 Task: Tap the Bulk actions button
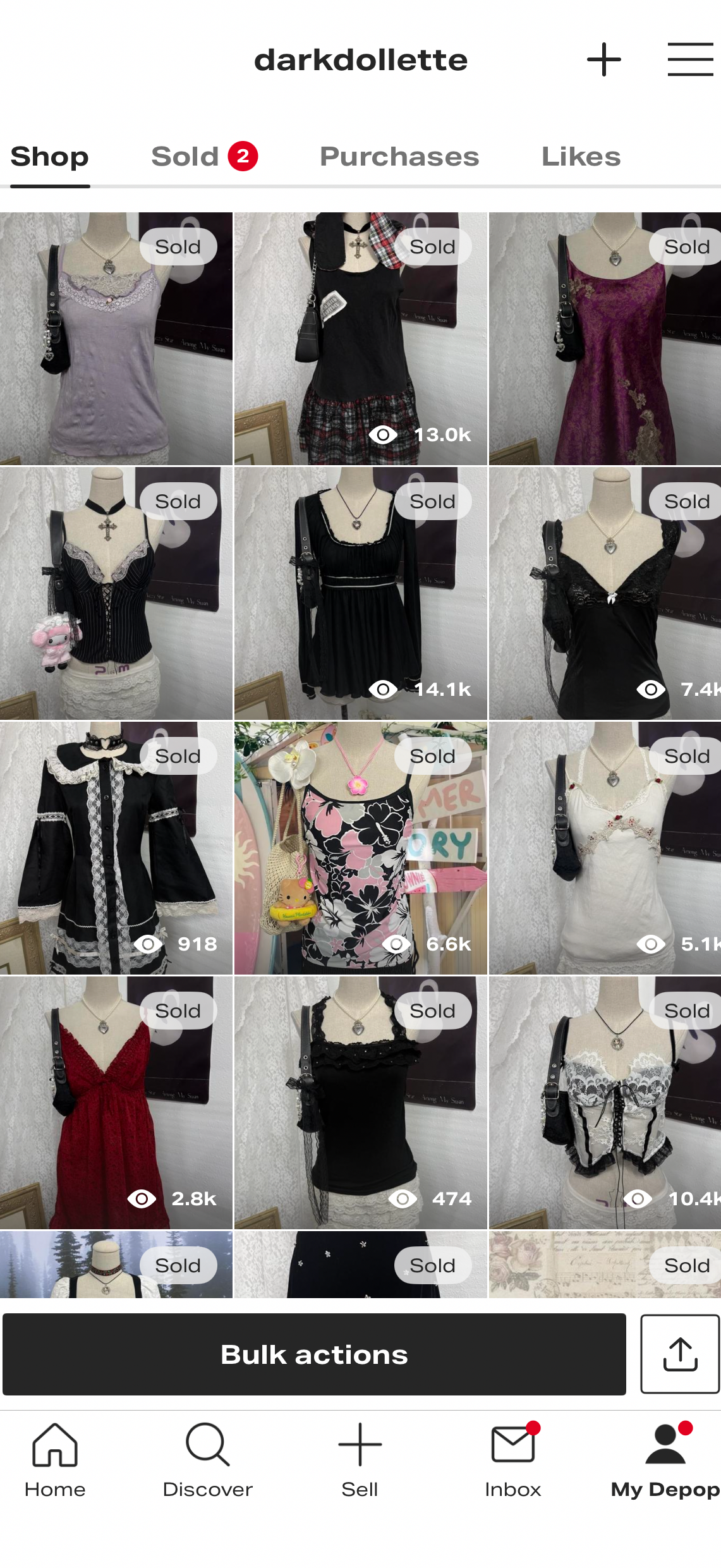click(314, 1354)
